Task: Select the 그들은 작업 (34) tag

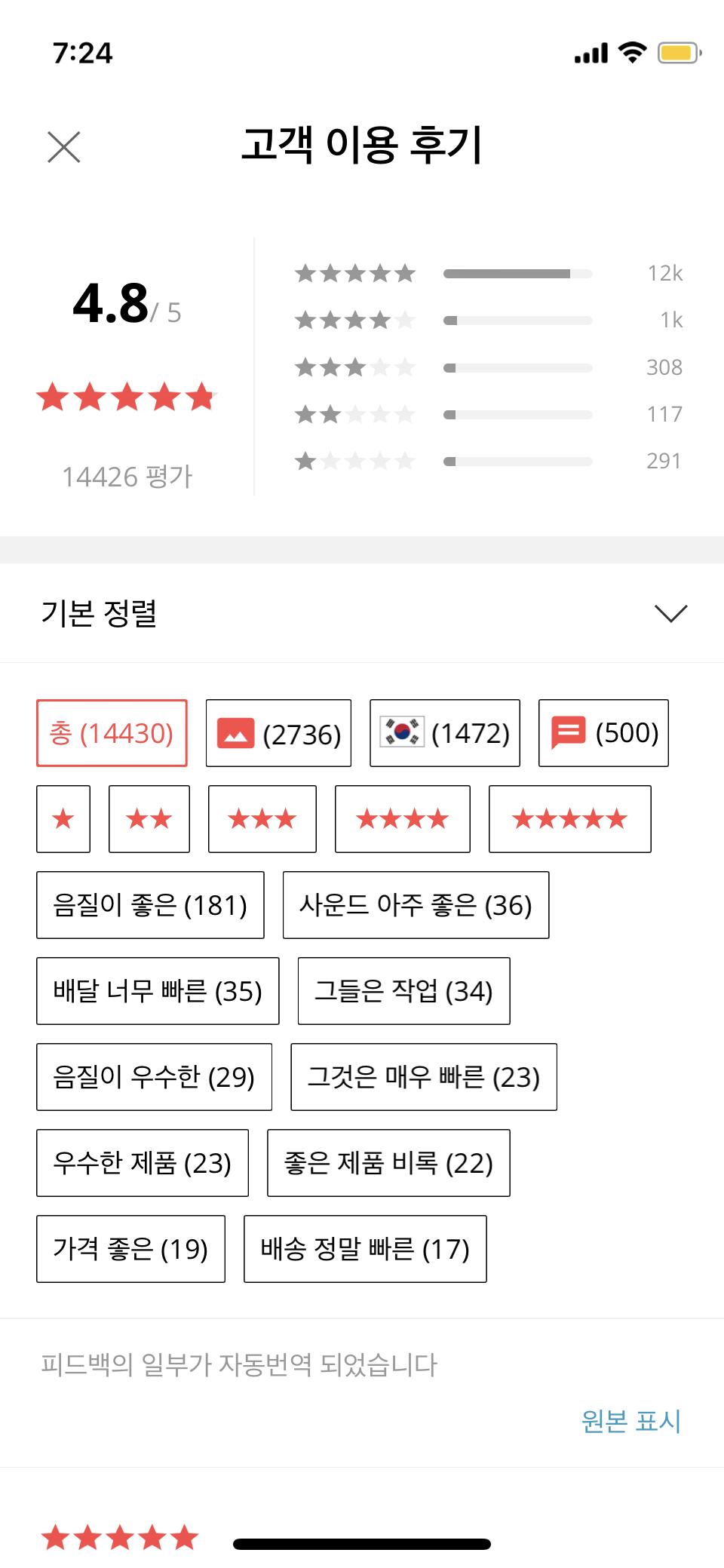Action: (404, 991)
